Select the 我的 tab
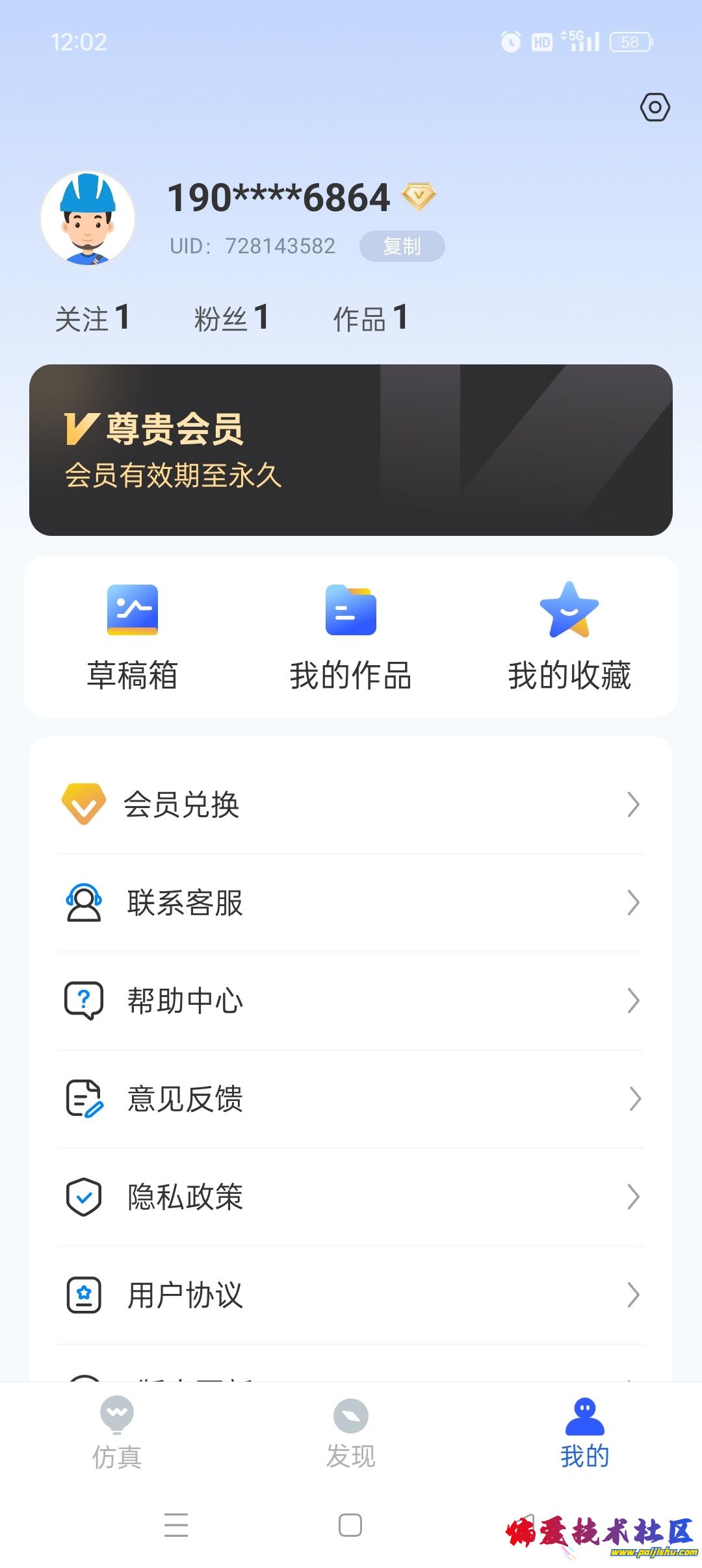Screen dimensions: 702x1568 tap(585, 1432)
